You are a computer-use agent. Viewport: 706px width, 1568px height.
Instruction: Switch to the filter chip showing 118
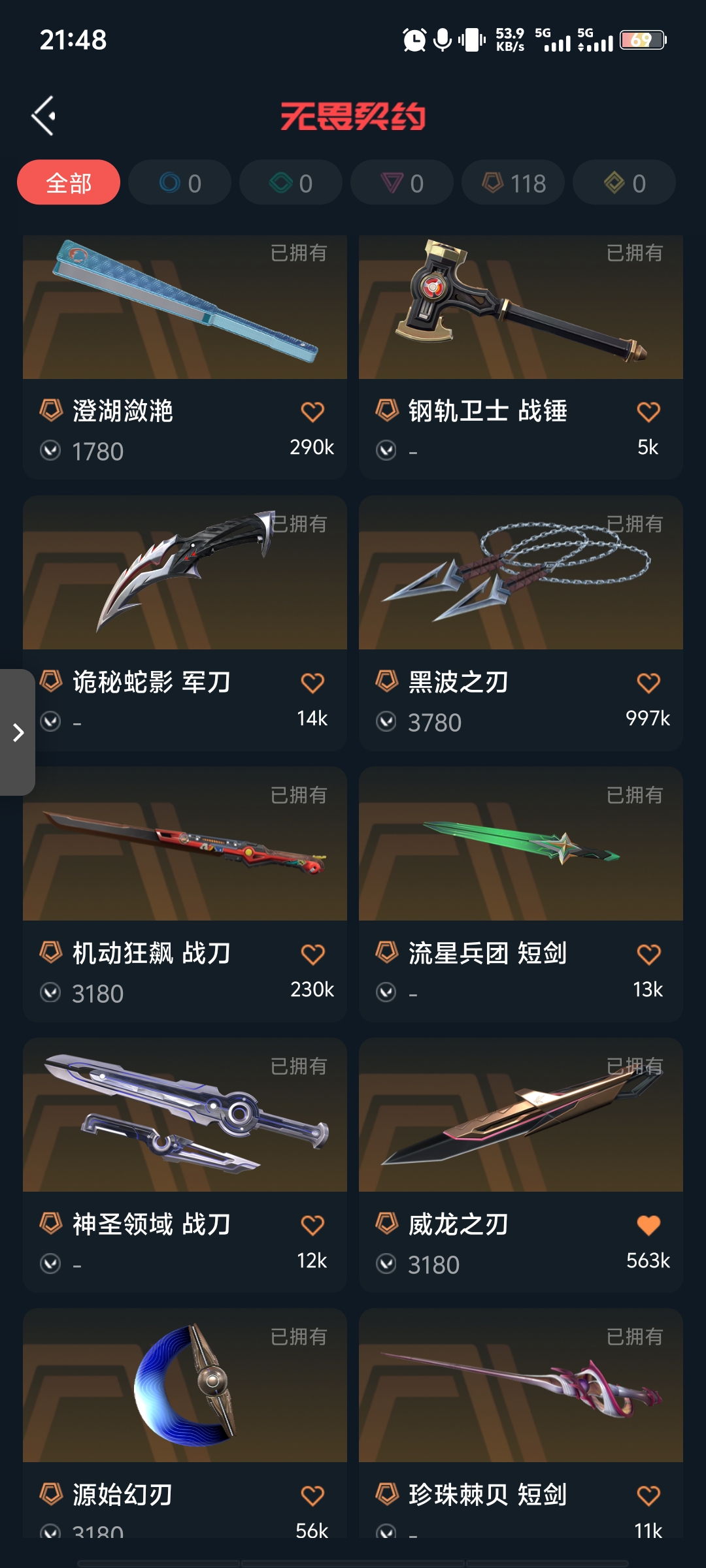pos(513,183)
